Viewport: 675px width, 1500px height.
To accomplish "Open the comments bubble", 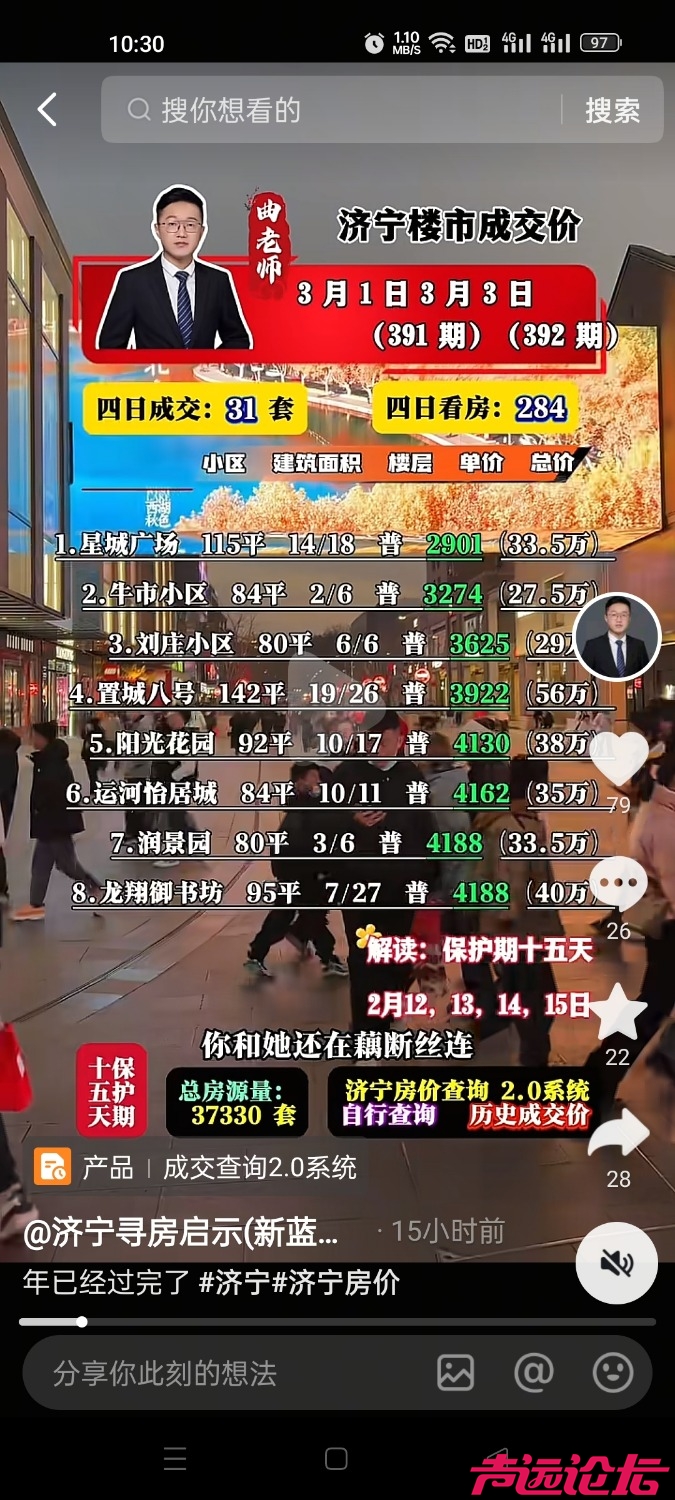I will click(x=618, y=885).
